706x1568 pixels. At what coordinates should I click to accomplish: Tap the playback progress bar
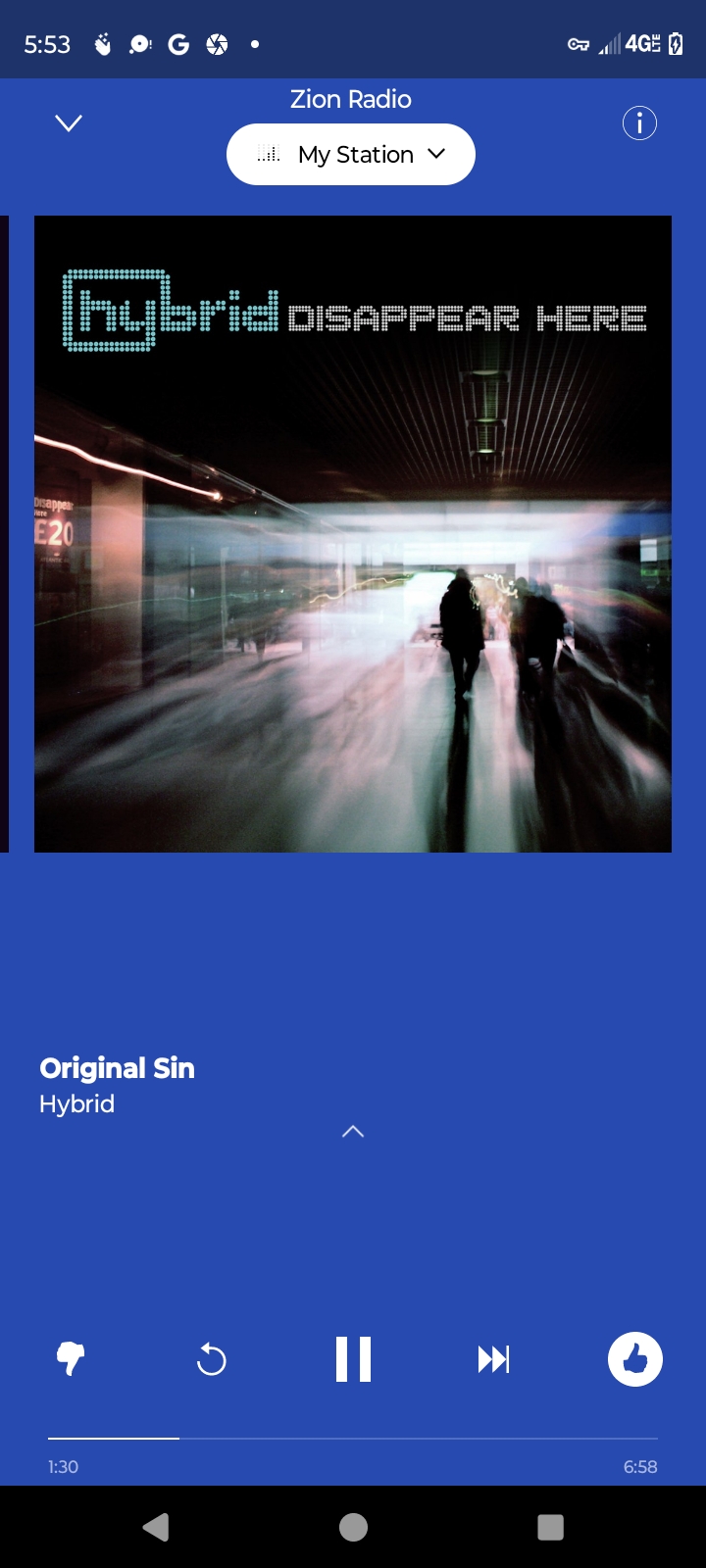(x=353, y=1439)
